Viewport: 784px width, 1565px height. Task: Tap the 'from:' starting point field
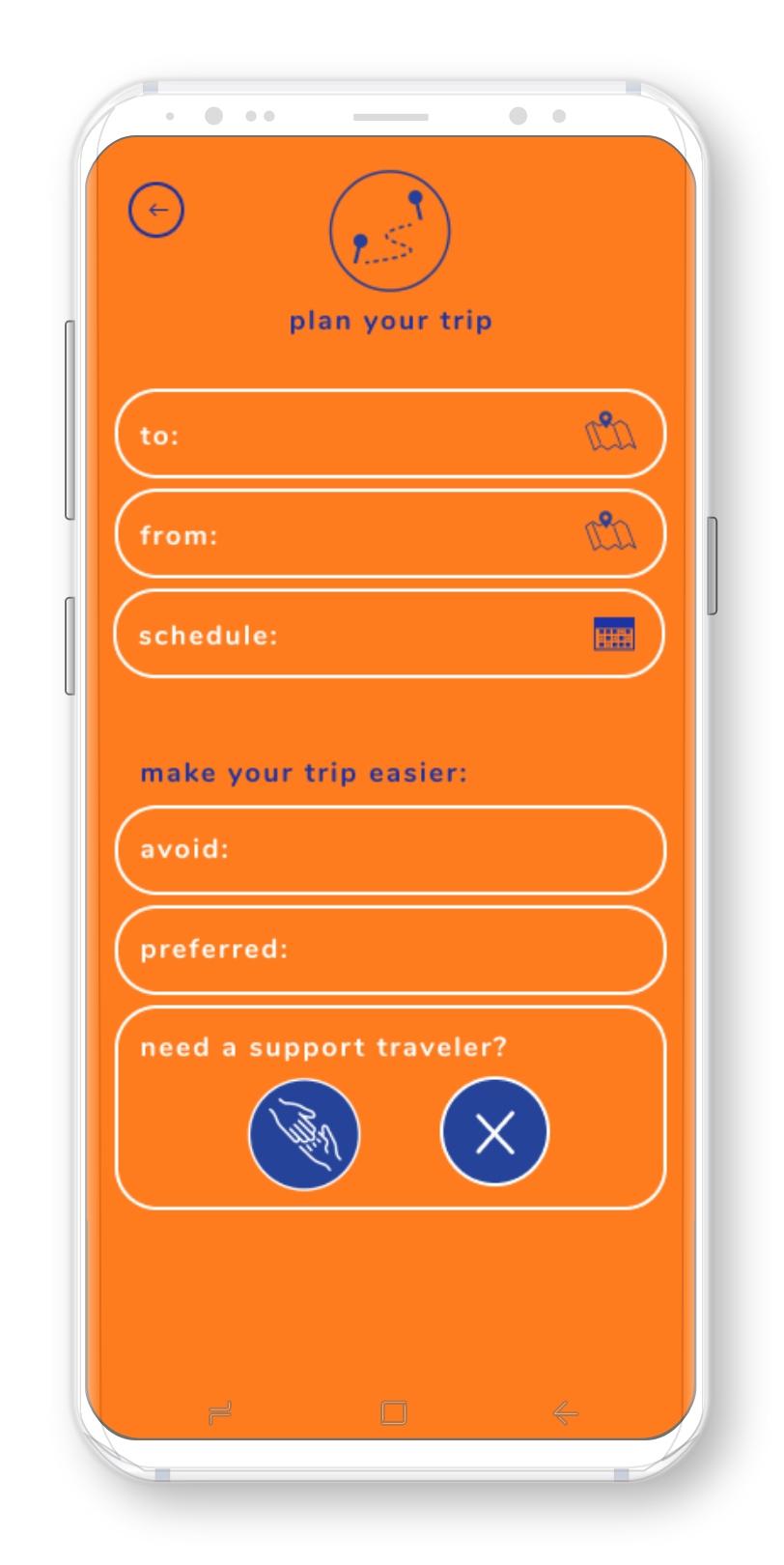(357, 534)
